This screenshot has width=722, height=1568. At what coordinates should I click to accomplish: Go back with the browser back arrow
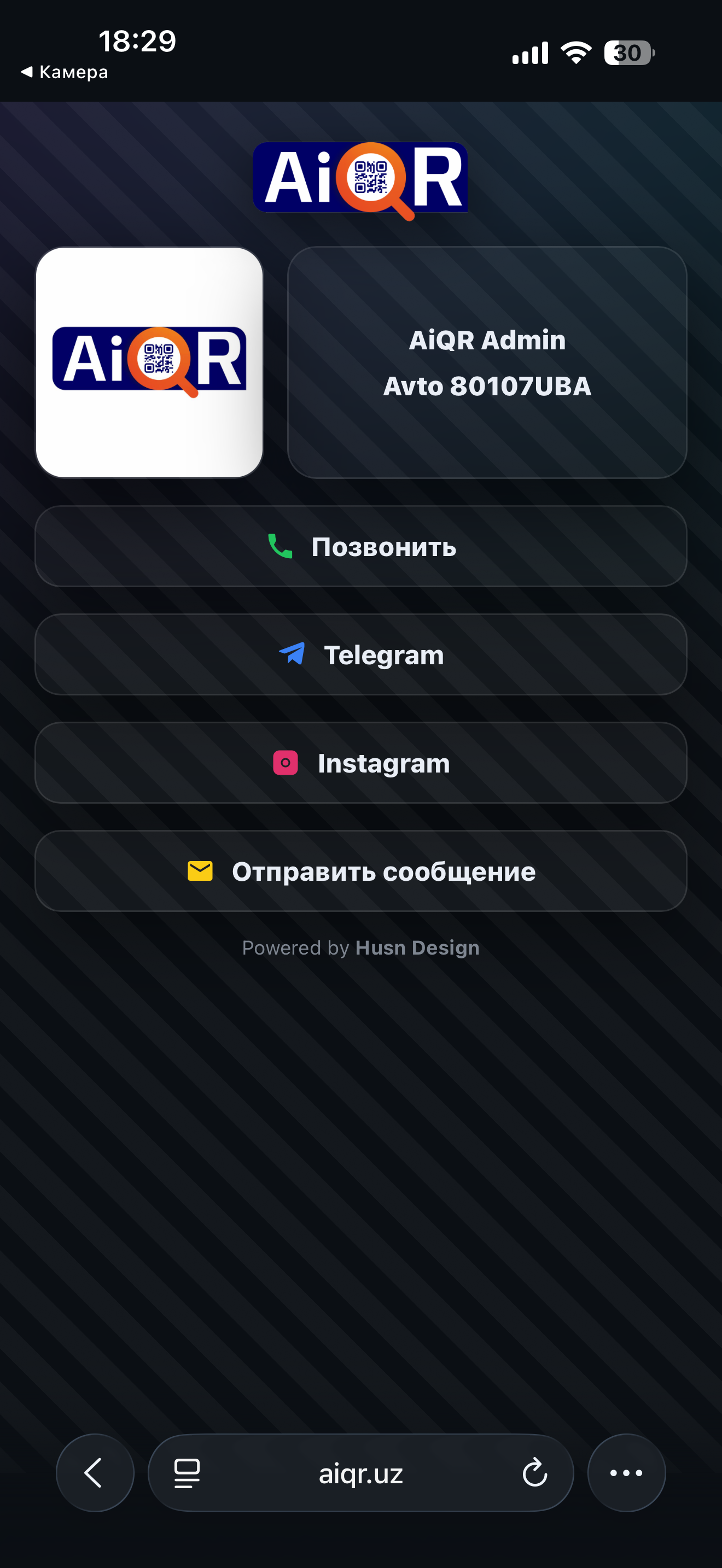[95, 1473]
